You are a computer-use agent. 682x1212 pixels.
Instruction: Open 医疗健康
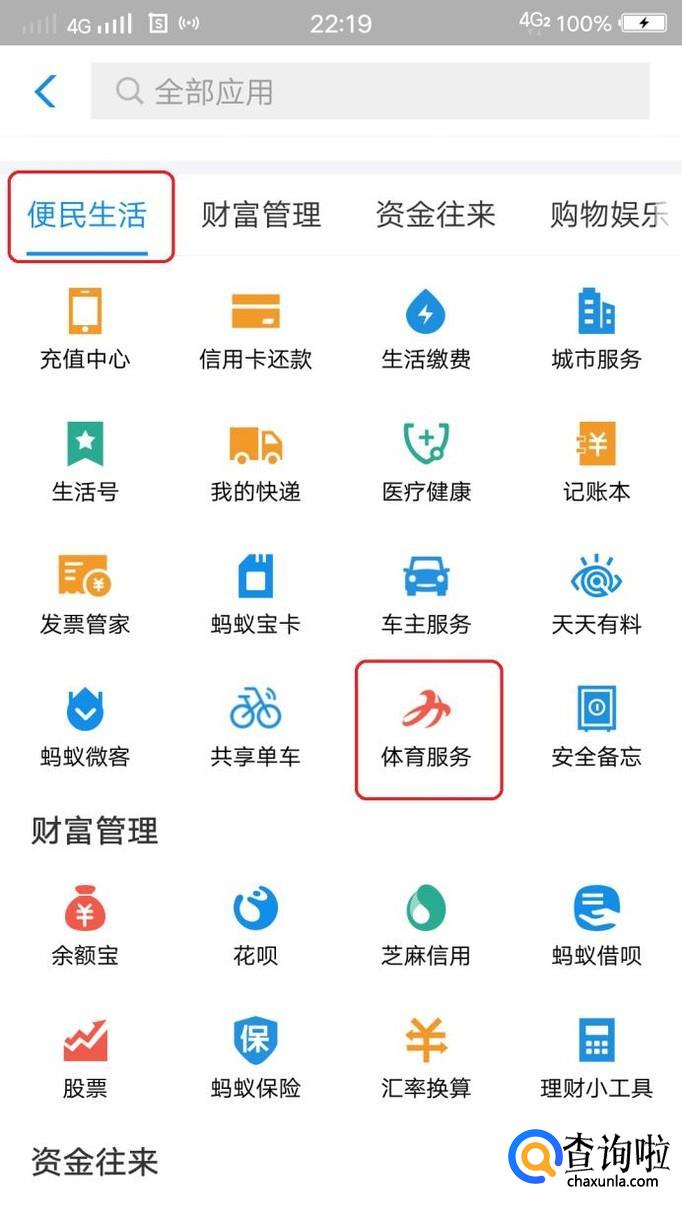pos(426,460)
